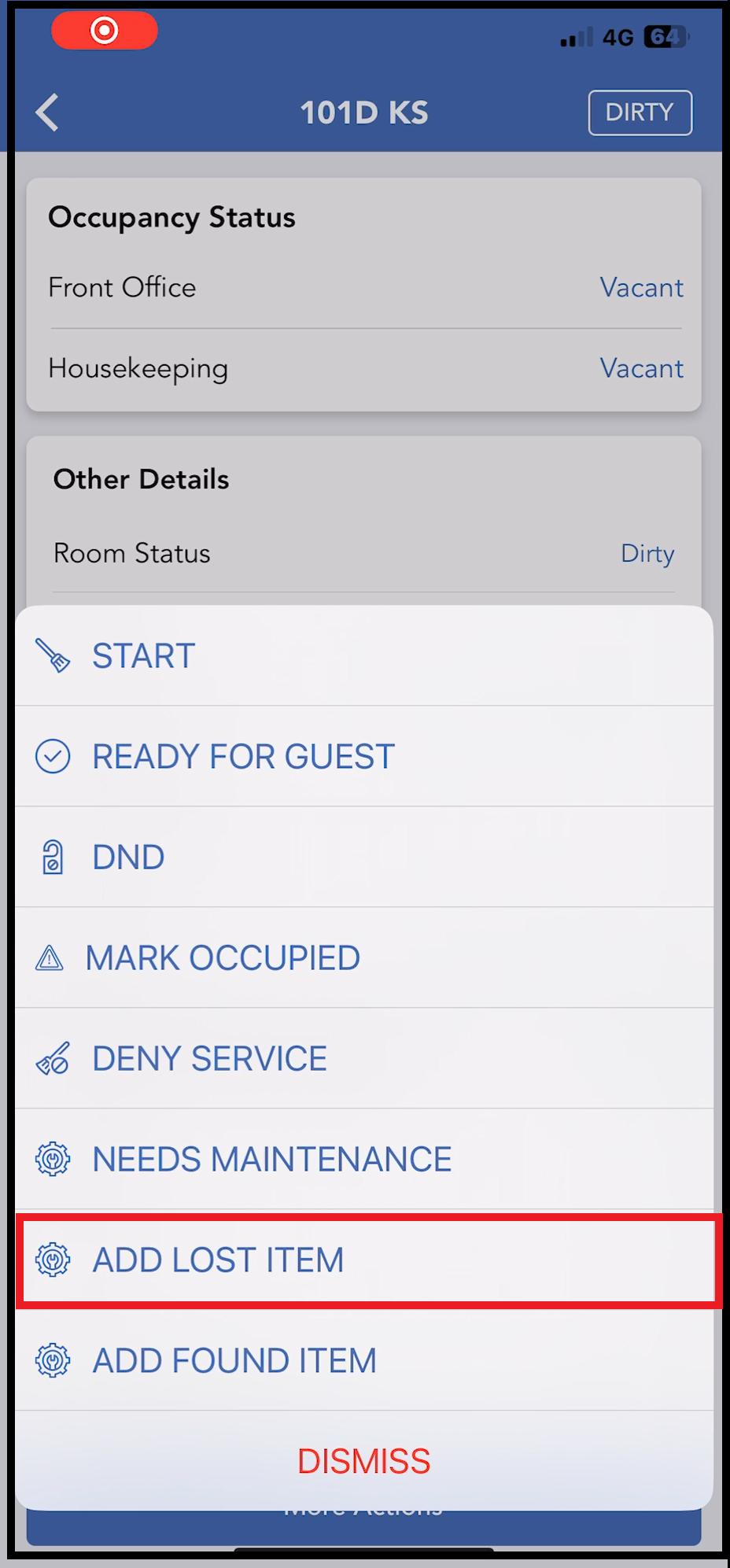The height and width of the screenshot is (1568, 730).
Task: Click the warning triangle icon for MARK OCCUPIED
Action: tap(50, 957)
